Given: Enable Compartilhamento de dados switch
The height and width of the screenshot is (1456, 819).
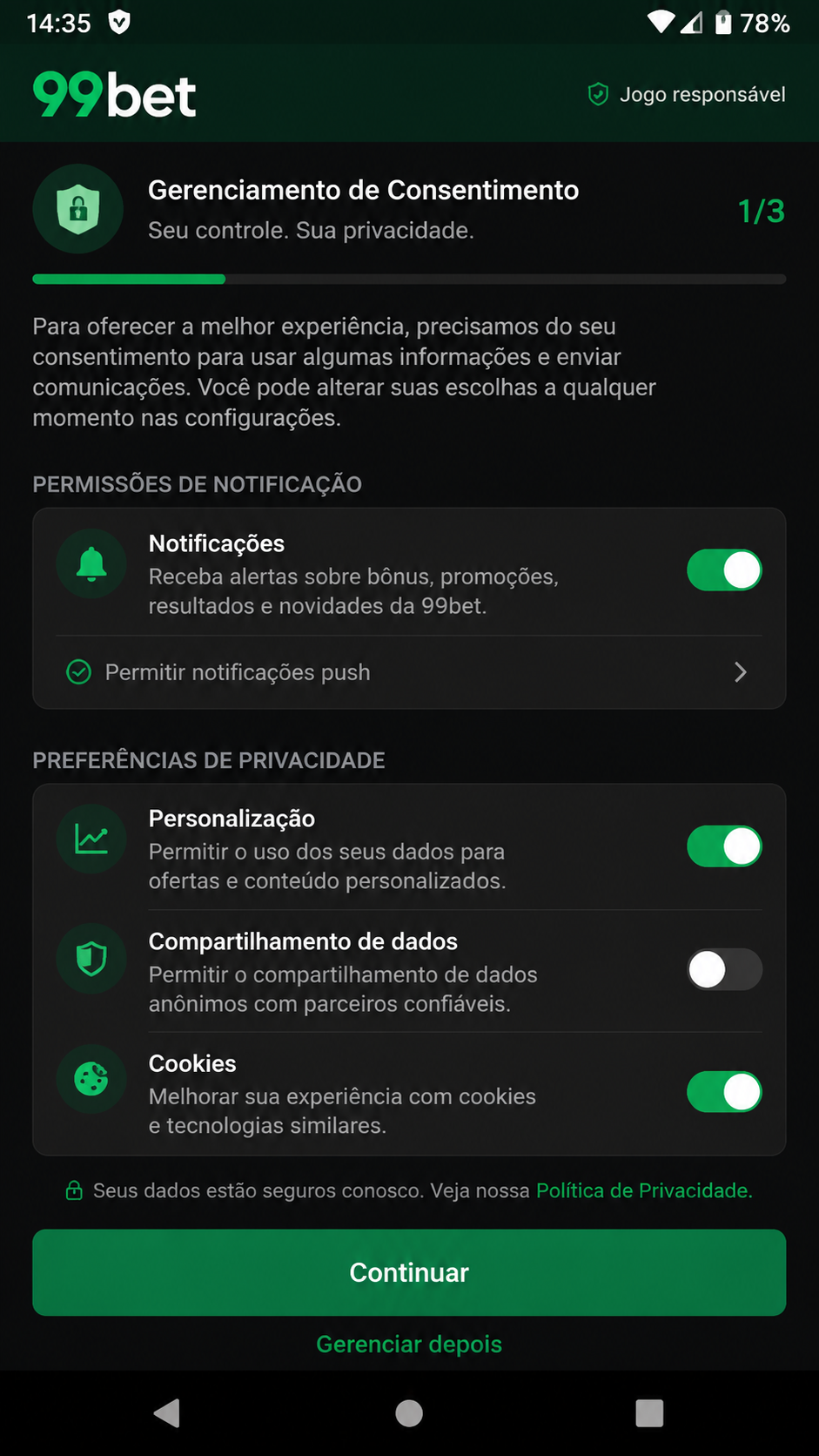Looking at the screenshot, I should (724, 969).
